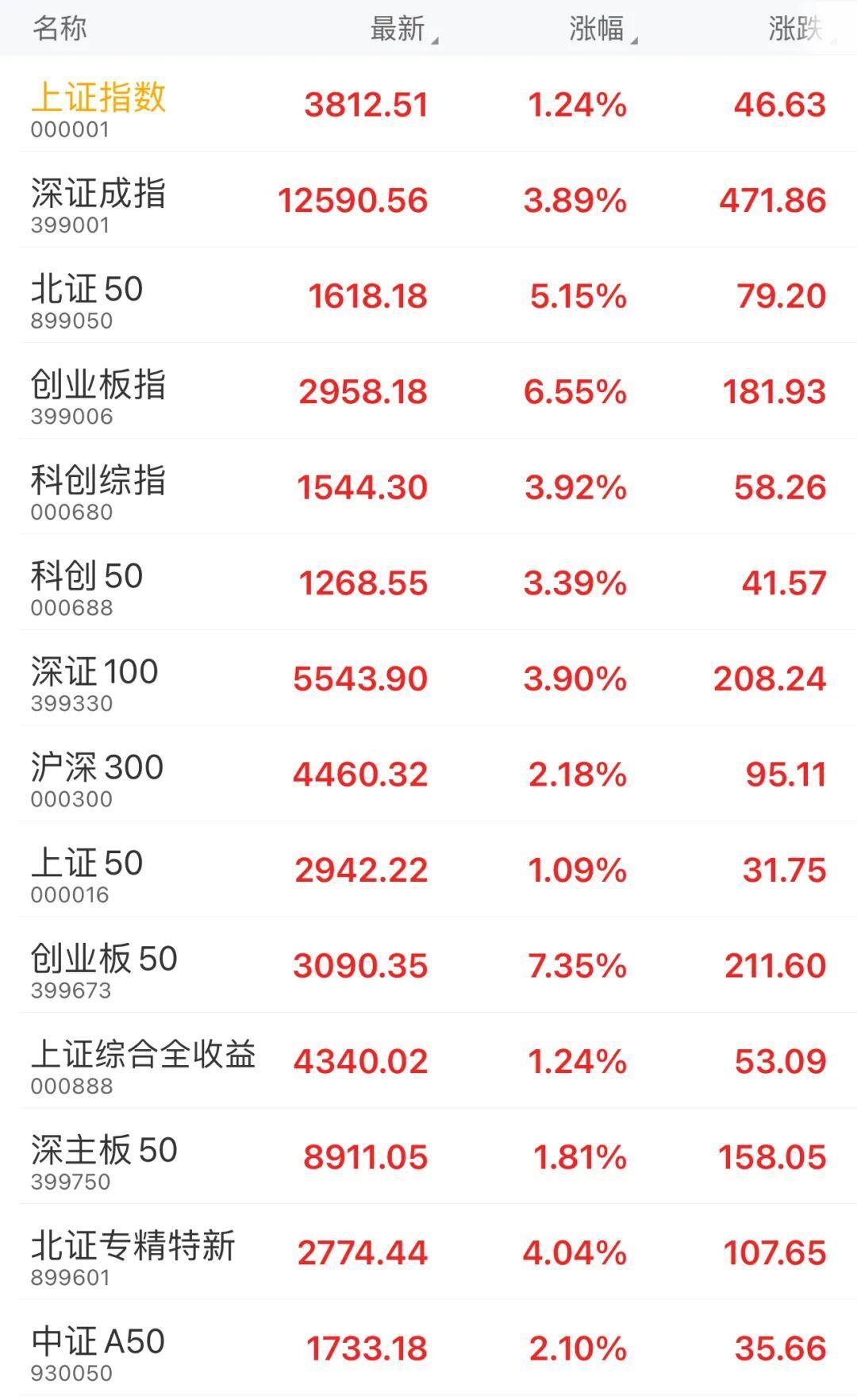Sort the list by 涨幅 percentage

coord(599,29)
